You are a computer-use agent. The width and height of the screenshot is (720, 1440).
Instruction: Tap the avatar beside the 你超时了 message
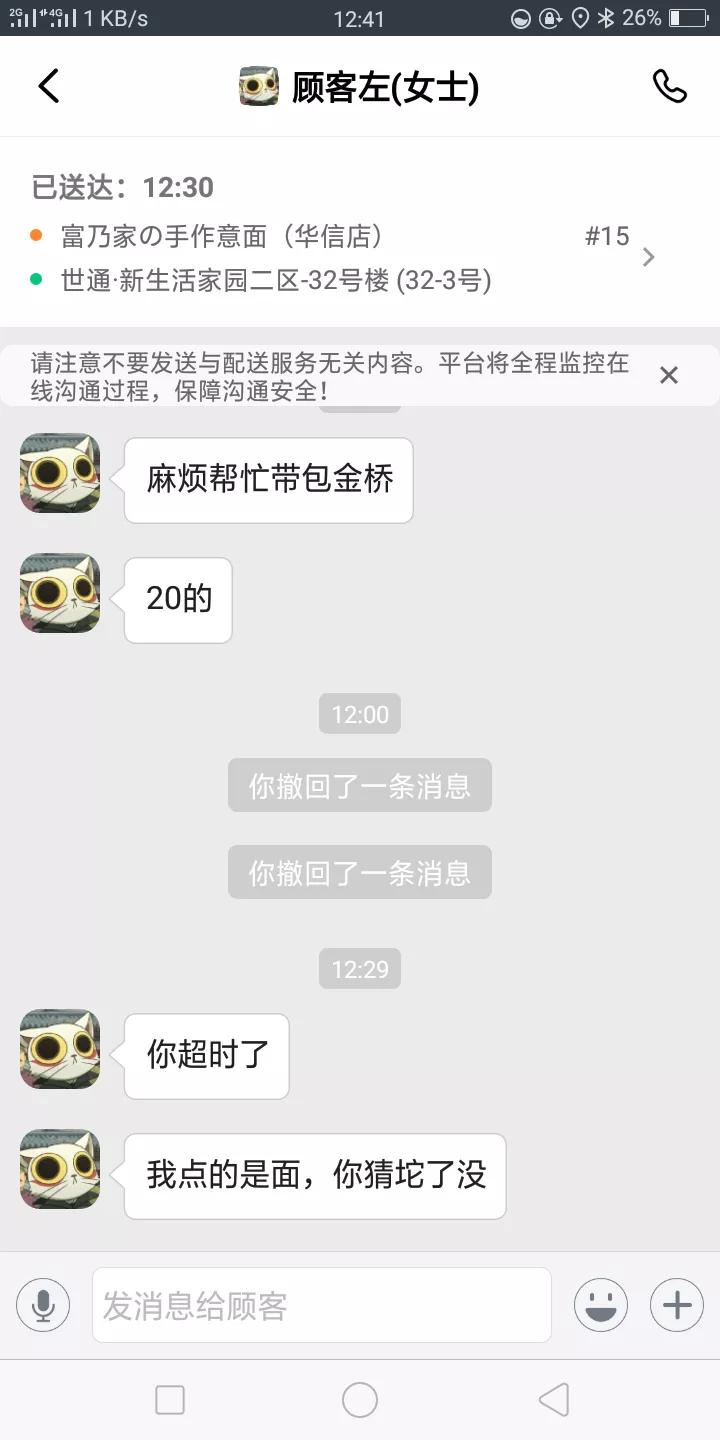point(59,1050)
